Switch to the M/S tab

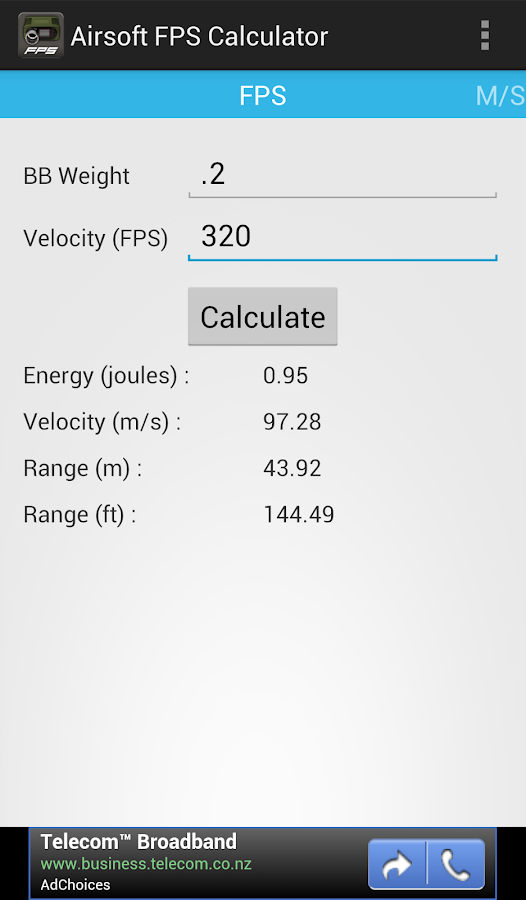500,96
